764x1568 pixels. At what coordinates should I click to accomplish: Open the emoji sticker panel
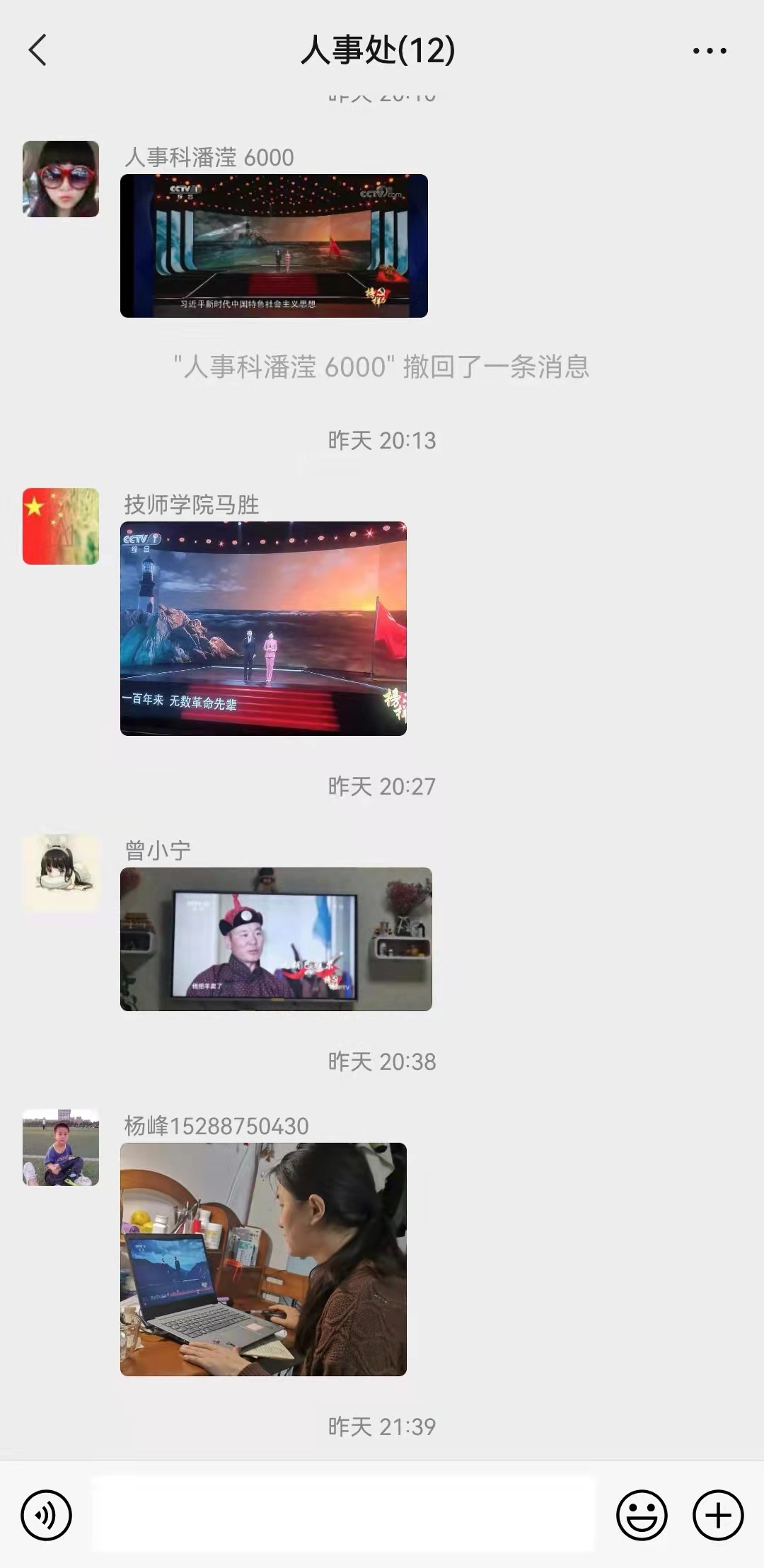pyautogui.click(x=642, y=1515)
